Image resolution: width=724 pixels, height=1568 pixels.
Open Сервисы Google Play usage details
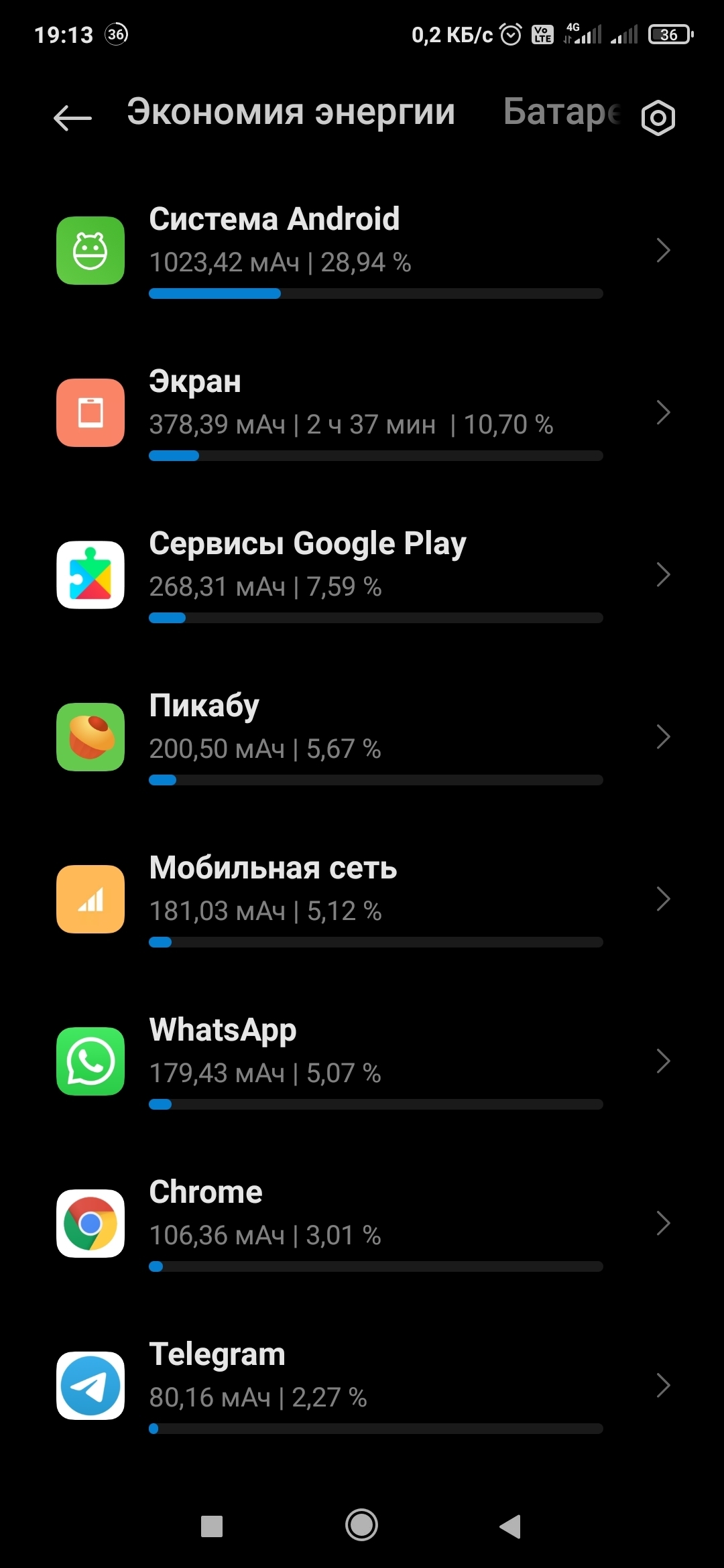click(x=362, y=575)
